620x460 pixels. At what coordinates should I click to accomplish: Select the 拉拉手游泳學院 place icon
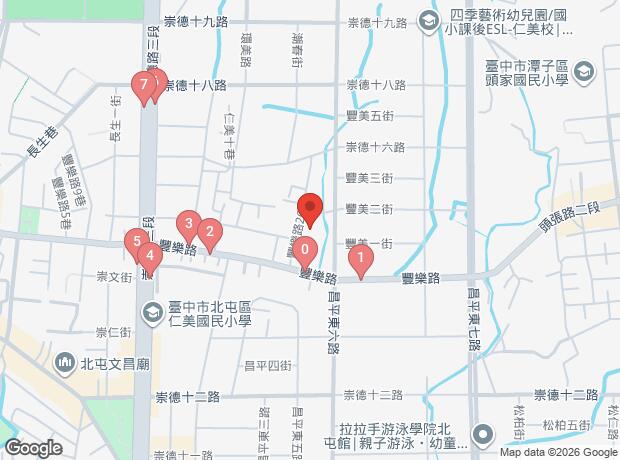tap(483, 435)
